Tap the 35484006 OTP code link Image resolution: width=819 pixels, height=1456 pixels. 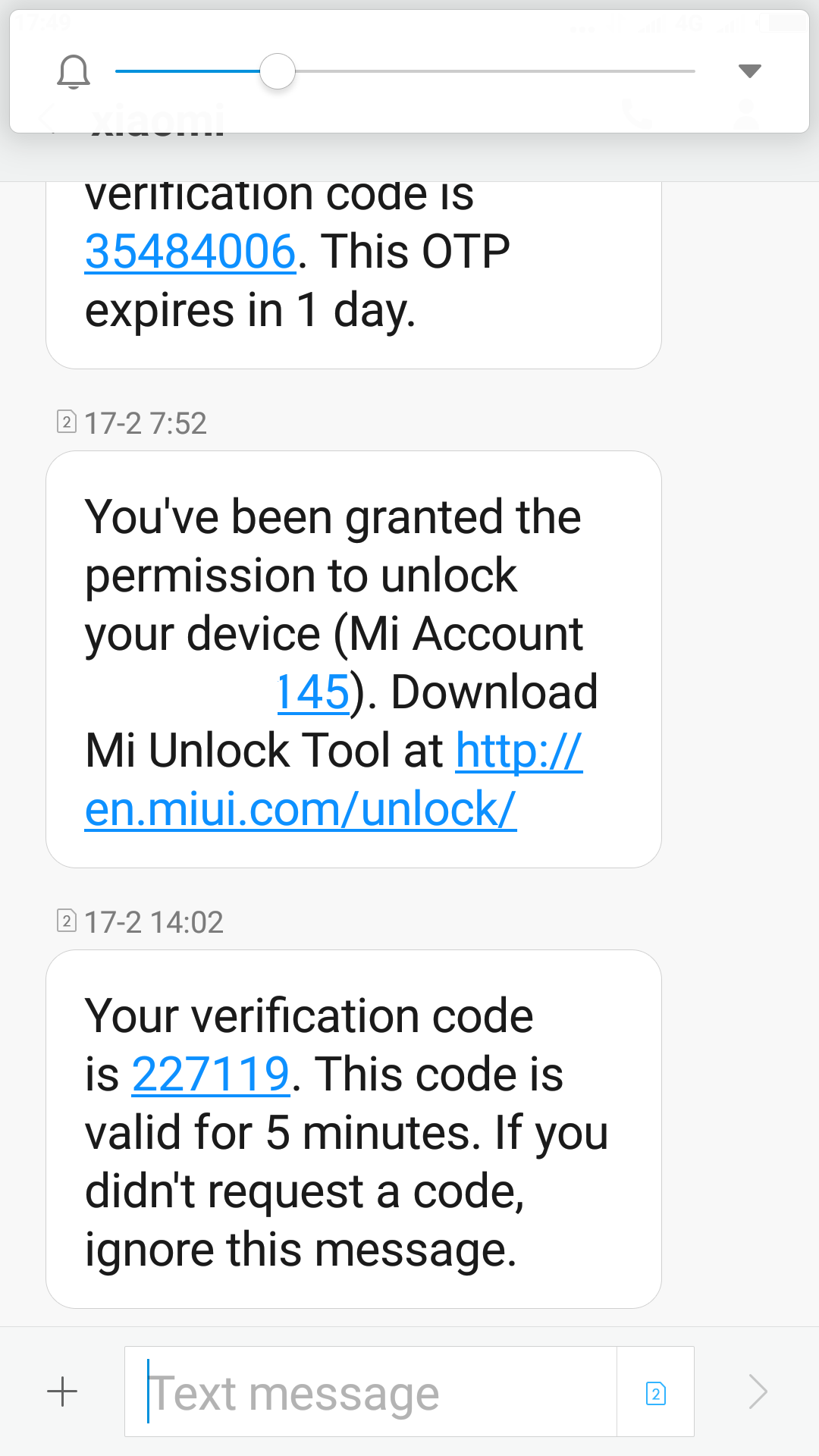(x=190, y=252)
